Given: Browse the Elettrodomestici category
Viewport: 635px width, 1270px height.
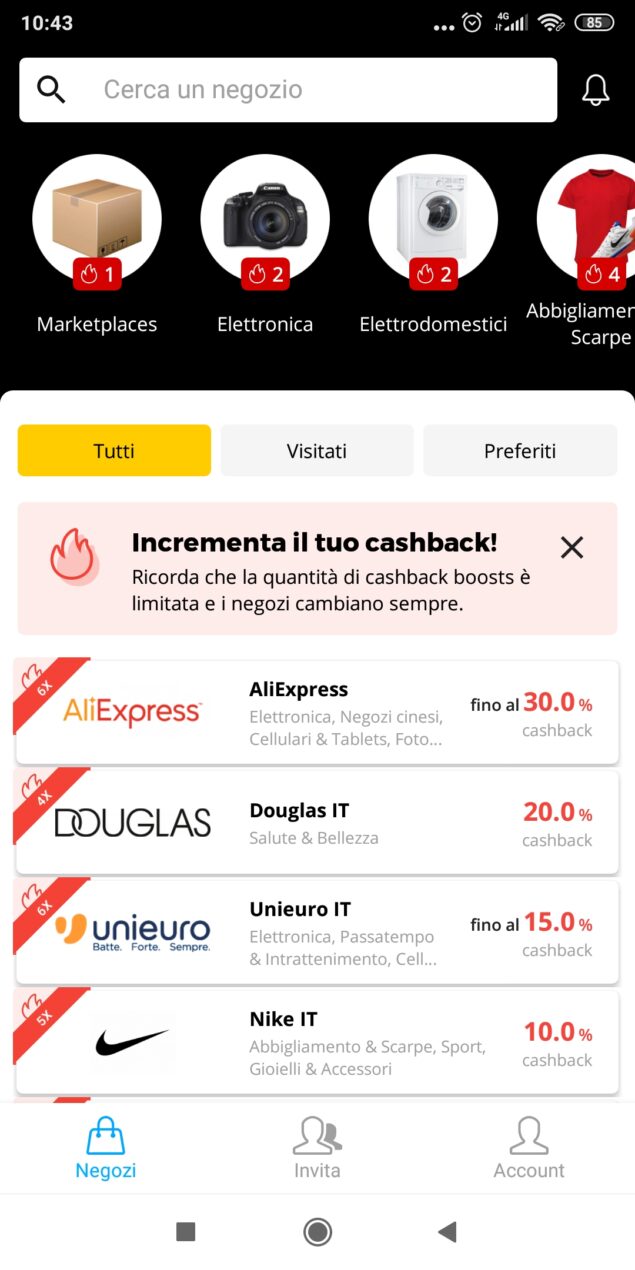Looking at the screenshot, I should [433, 220].
